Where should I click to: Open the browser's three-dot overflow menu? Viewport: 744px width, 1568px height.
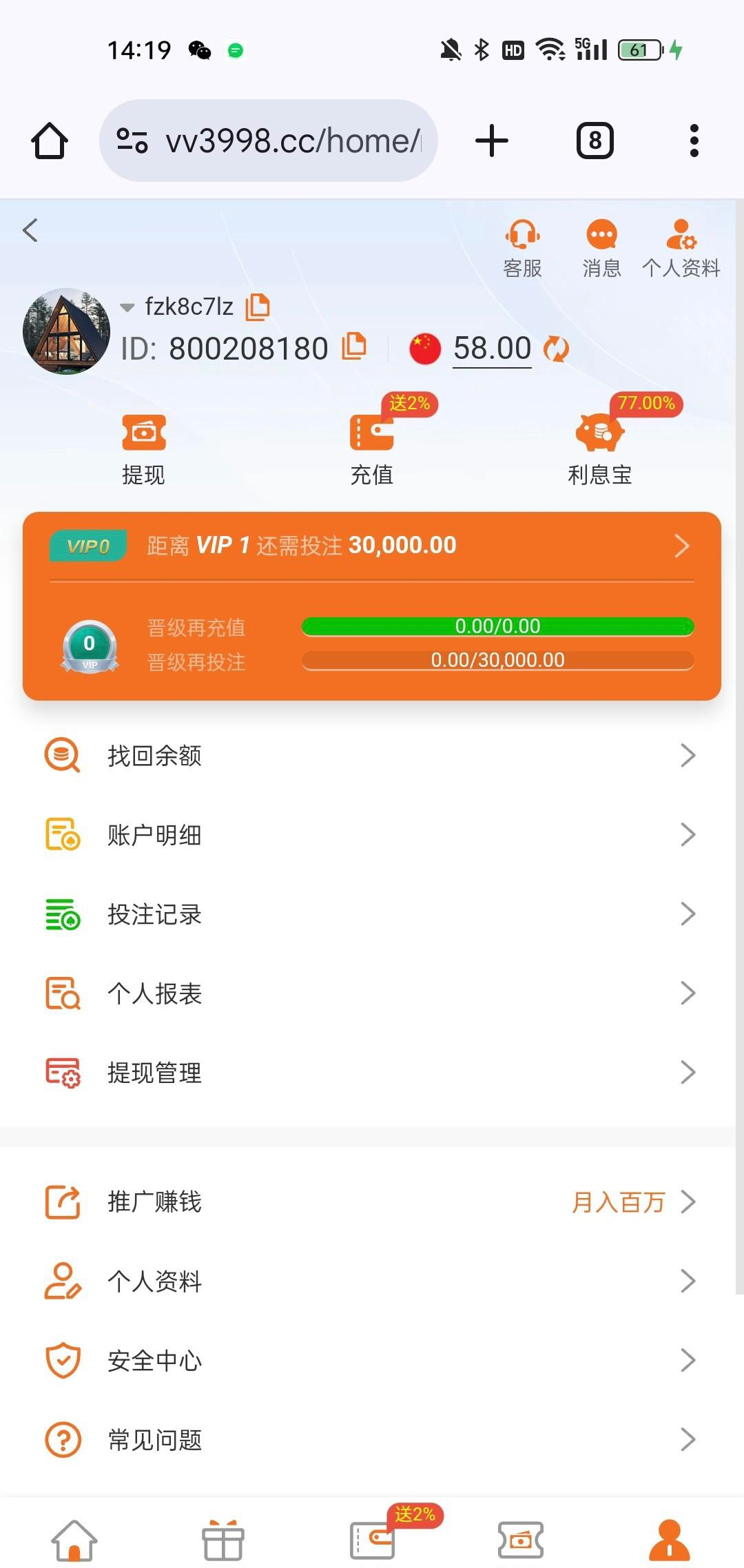(694, 141)
